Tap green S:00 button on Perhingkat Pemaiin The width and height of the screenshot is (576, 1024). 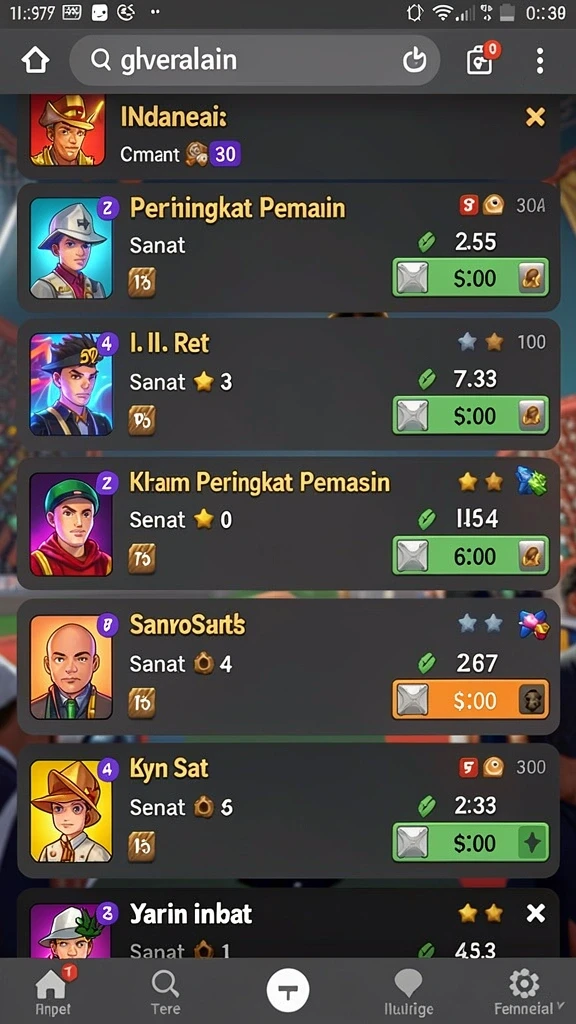[470, 278]
